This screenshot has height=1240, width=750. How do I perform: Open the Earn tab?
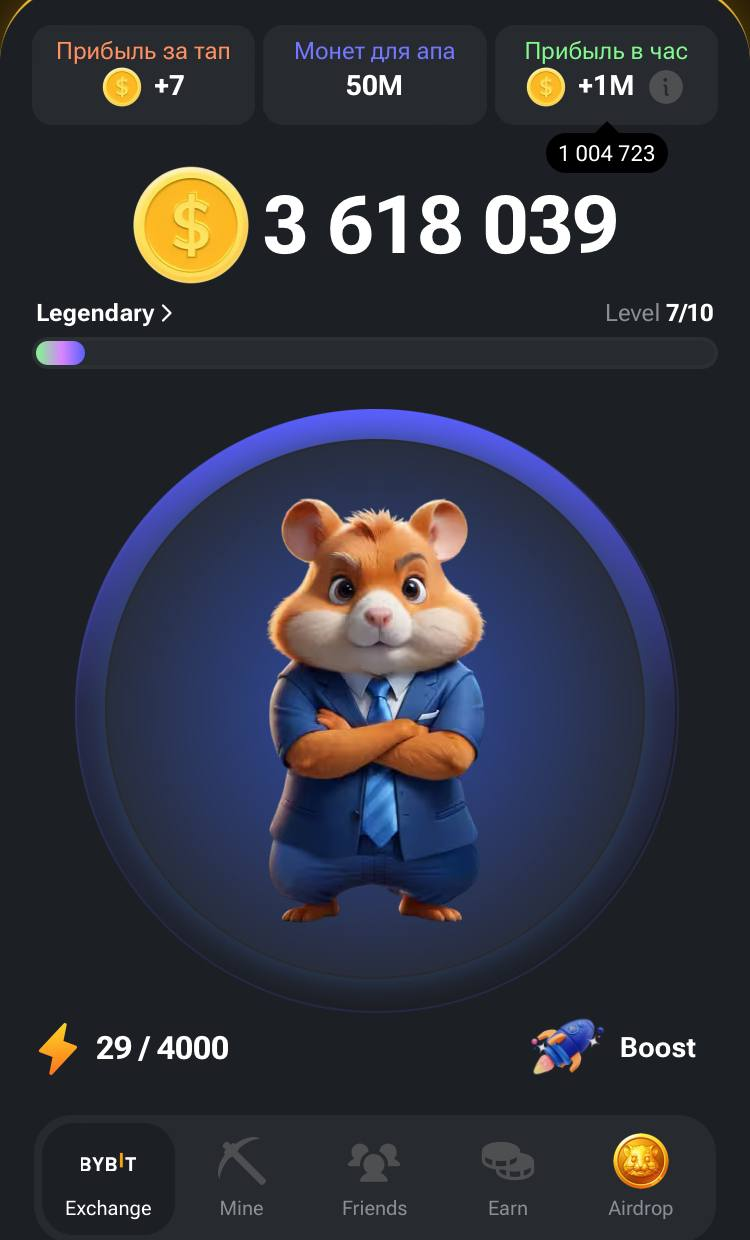[x=507, y=1180]
